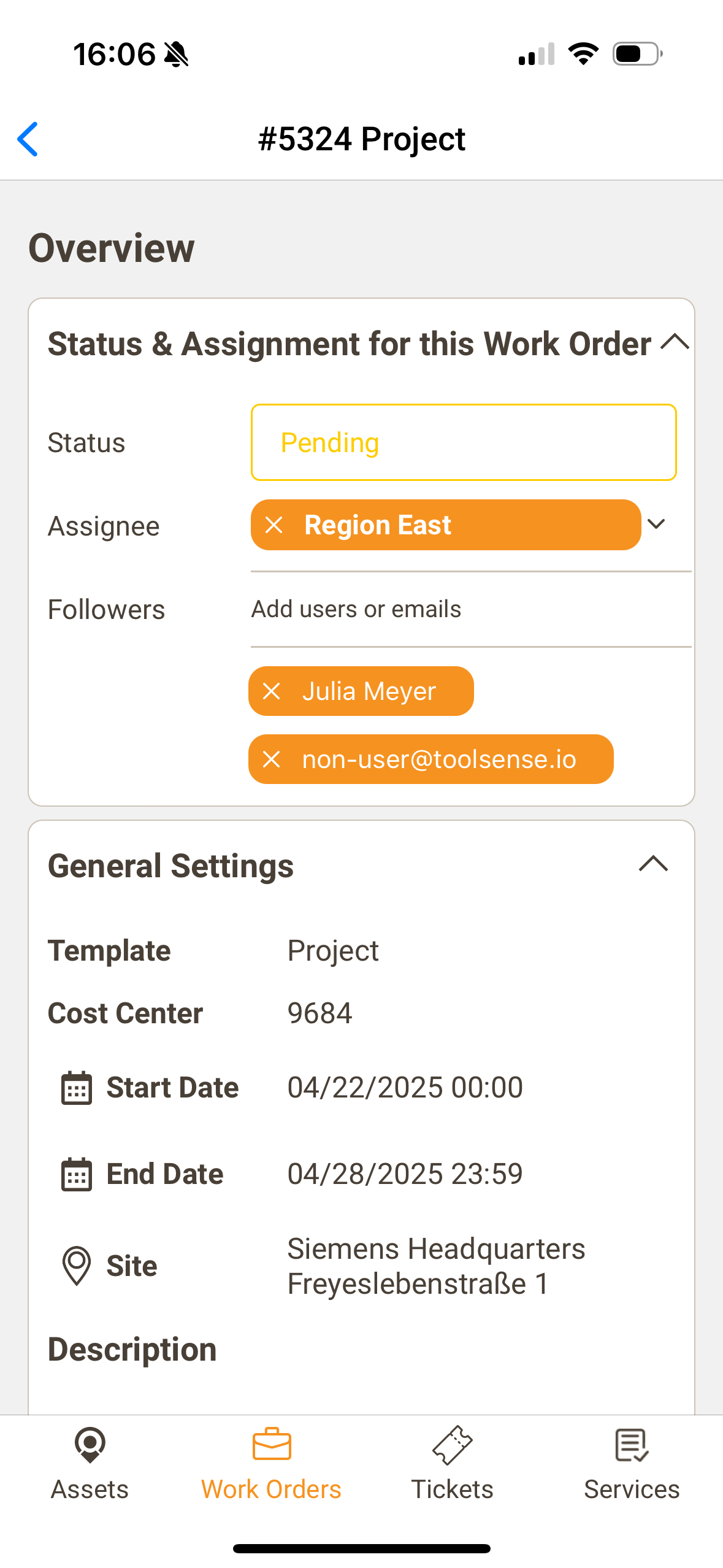Remove Region East as assignee
Screen dimensions: 723x1568
(274, 525)
